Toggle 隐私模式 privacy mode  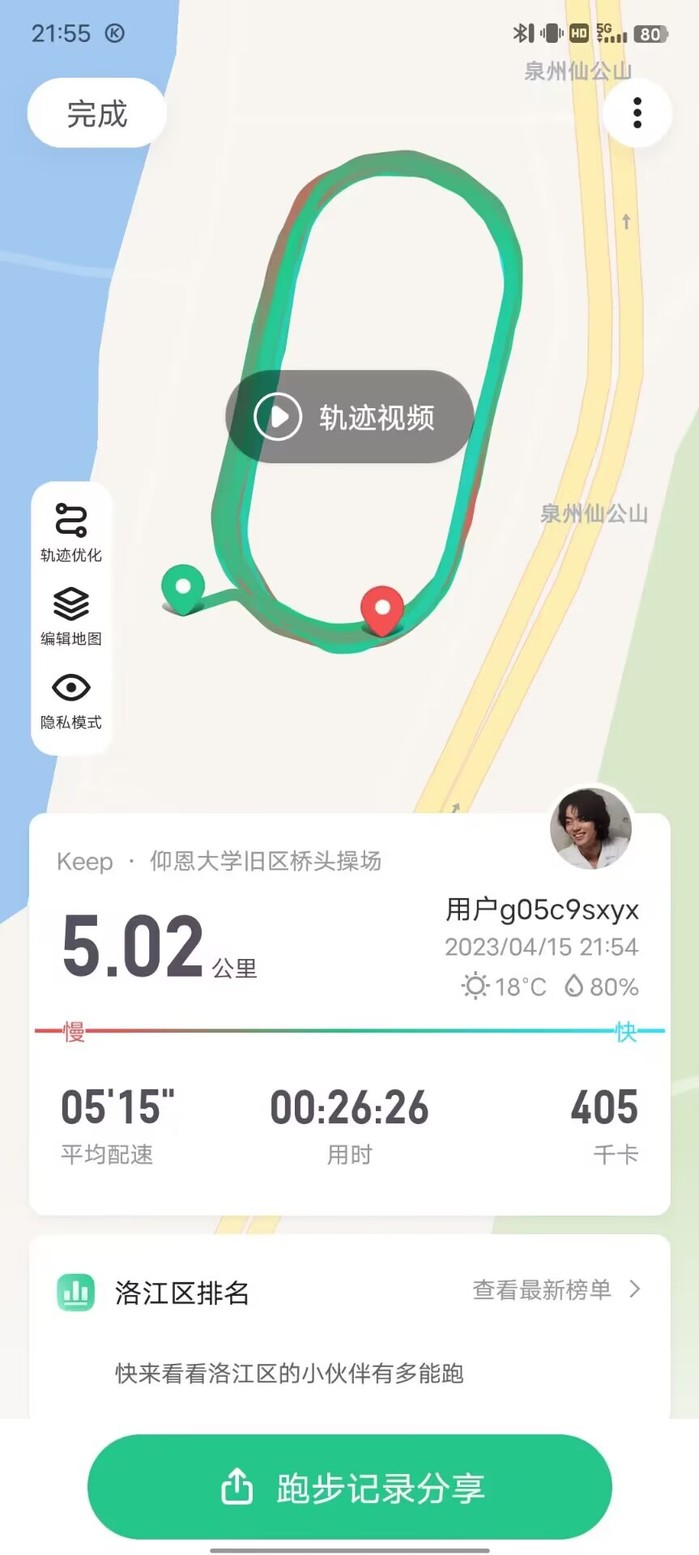pos(71,700)
